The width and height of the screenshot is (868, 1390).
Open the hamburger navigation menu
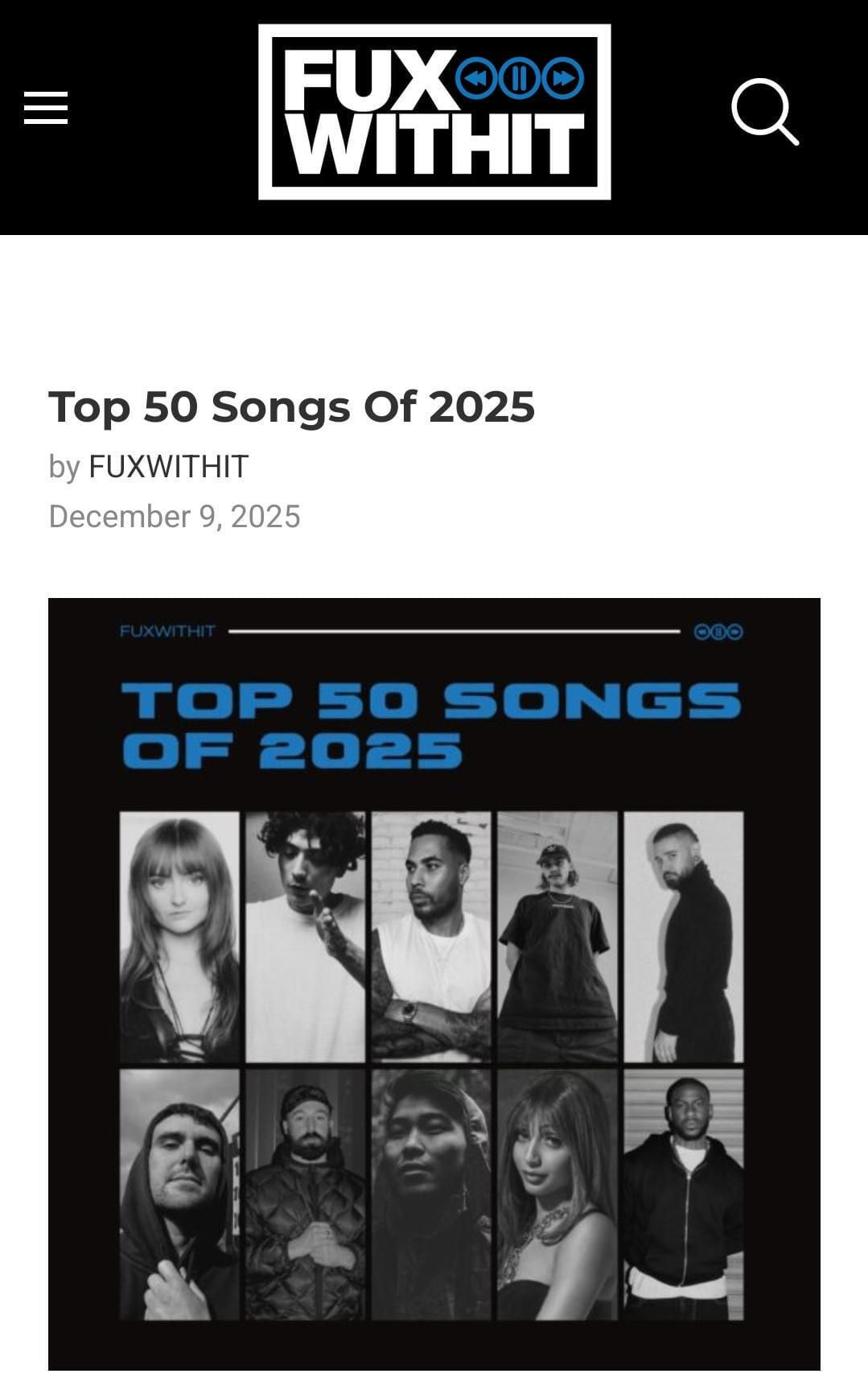46,108
